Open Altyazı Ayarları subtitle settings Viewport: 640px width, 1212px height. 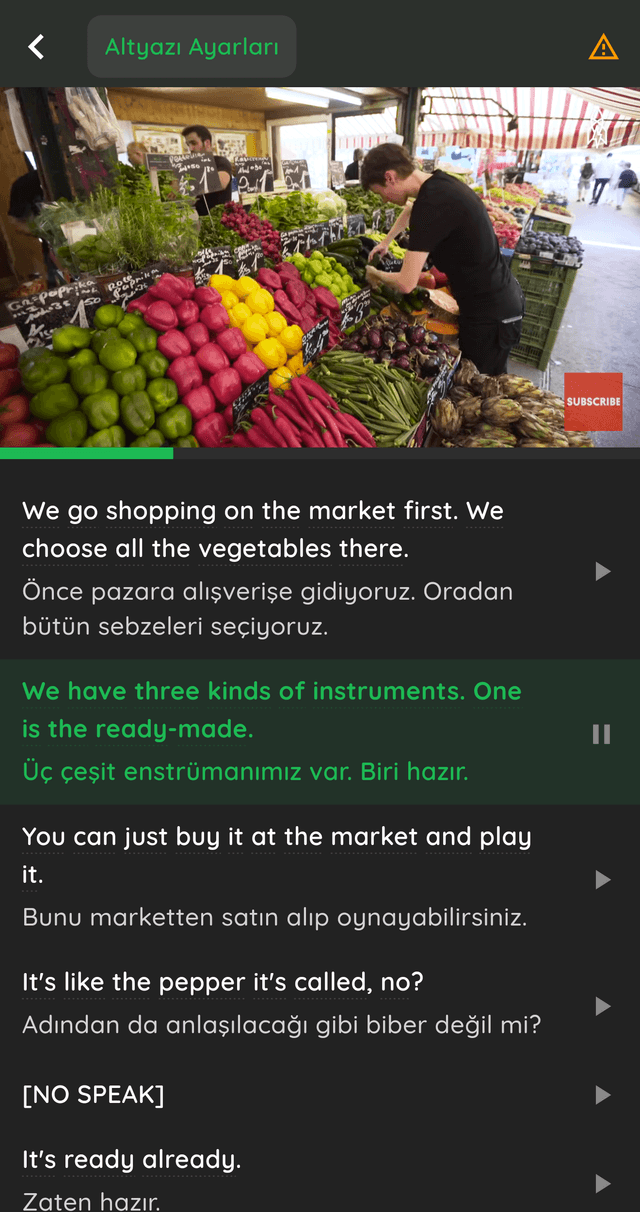(192, 47)
